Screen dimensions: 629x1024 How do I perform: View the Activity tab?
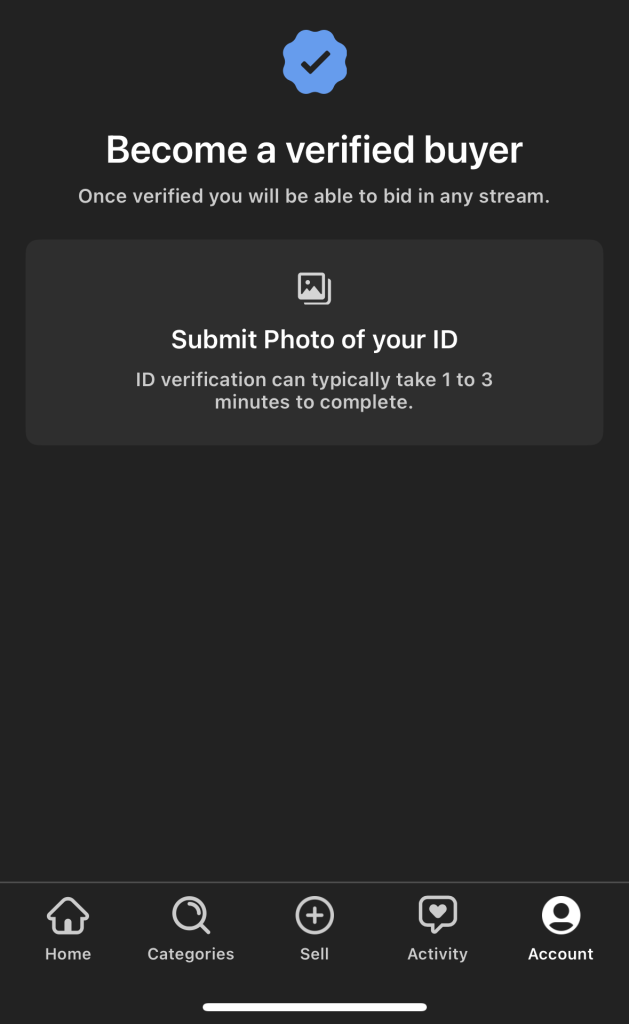coord(437,928)
